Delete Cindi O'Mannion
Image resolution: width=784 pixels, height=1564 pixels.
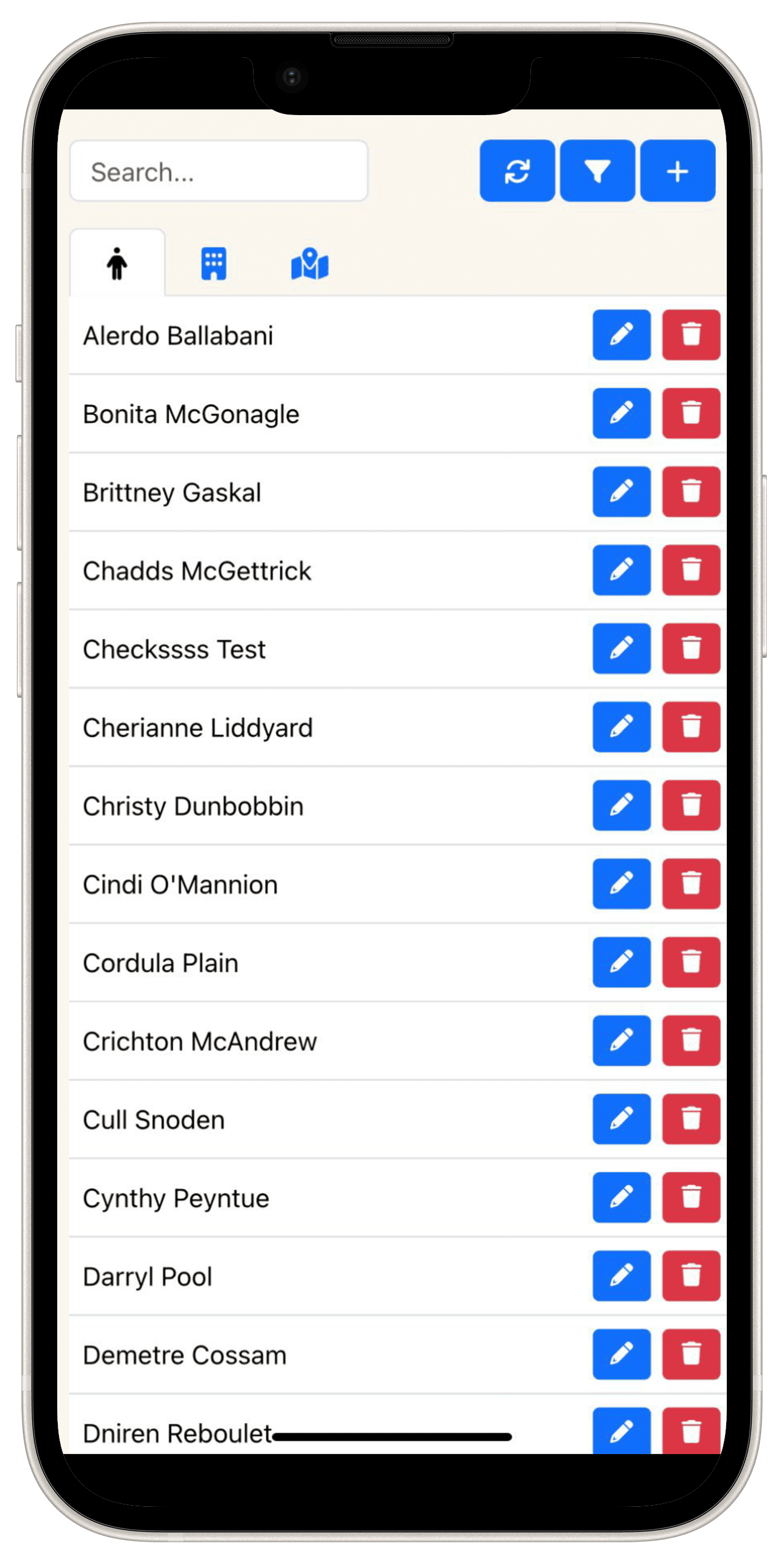click(691, 883)
